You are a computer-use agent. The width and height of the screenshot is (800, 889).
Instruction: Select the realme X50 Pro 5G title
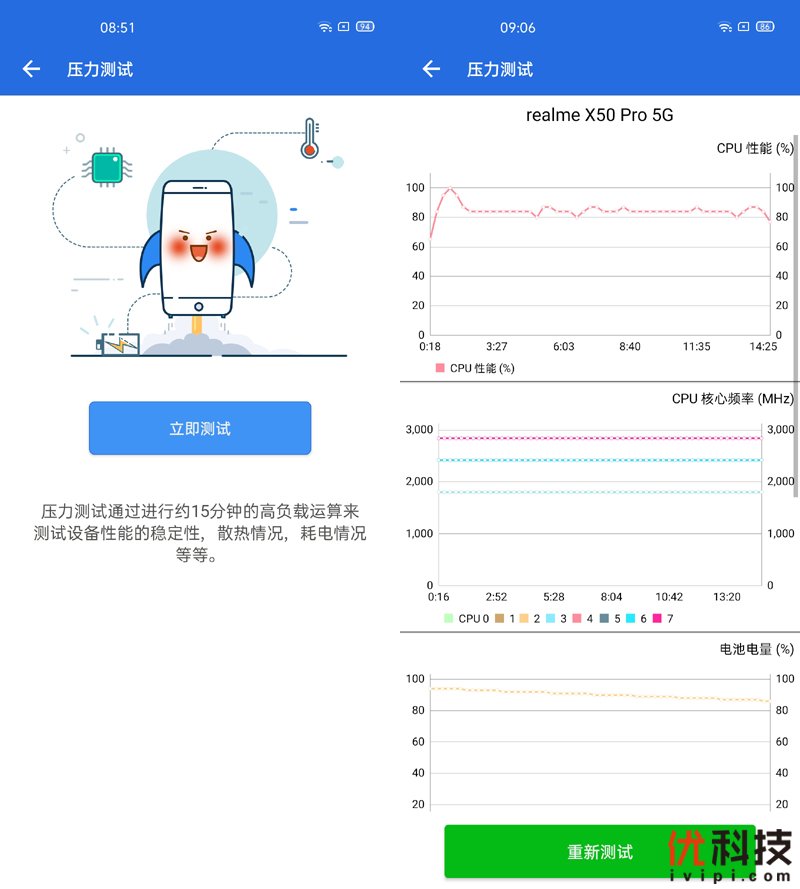[x=599, y=115]
